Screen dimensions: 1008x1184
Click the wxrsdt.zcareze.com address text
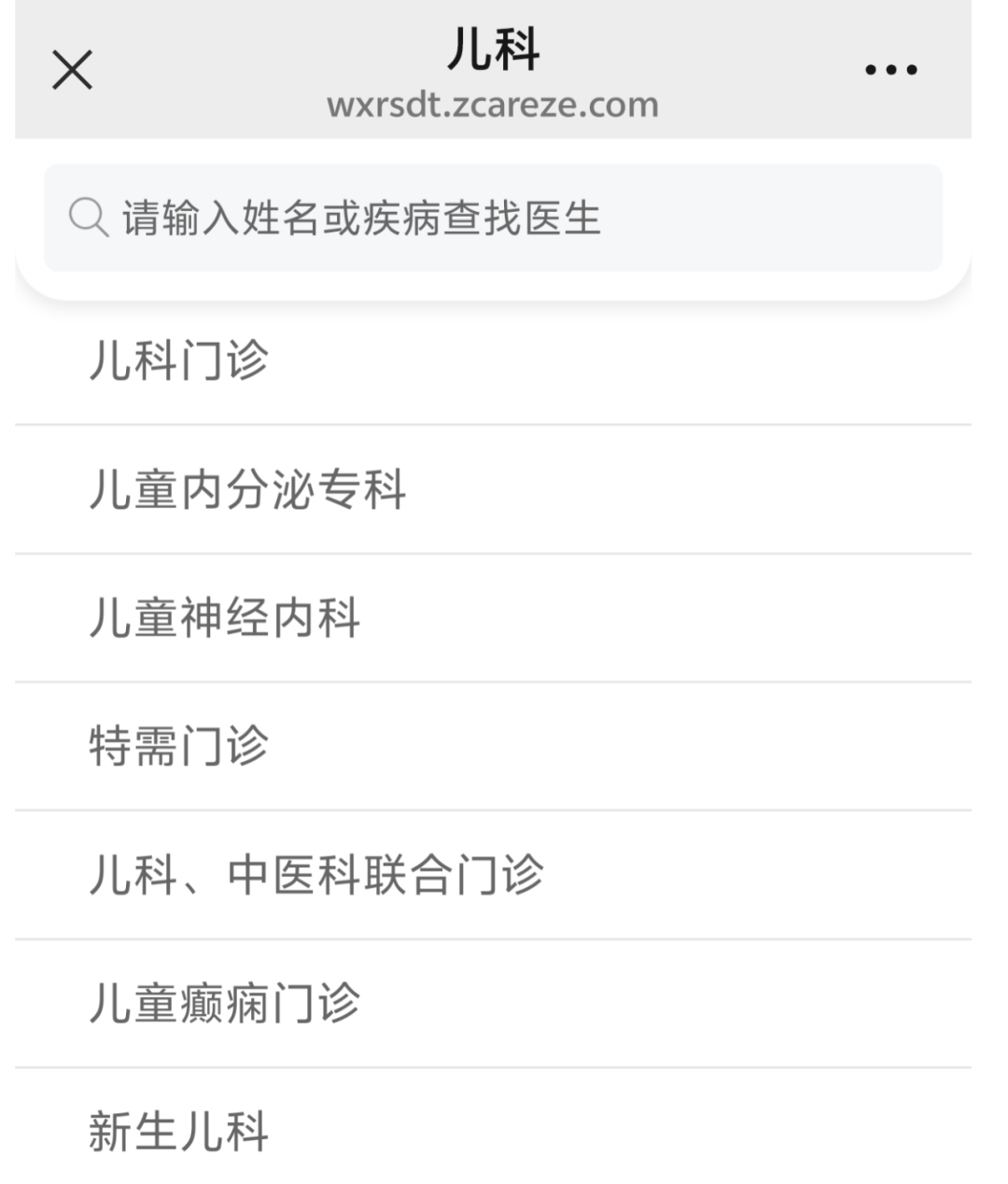click(x=493, y=105)
